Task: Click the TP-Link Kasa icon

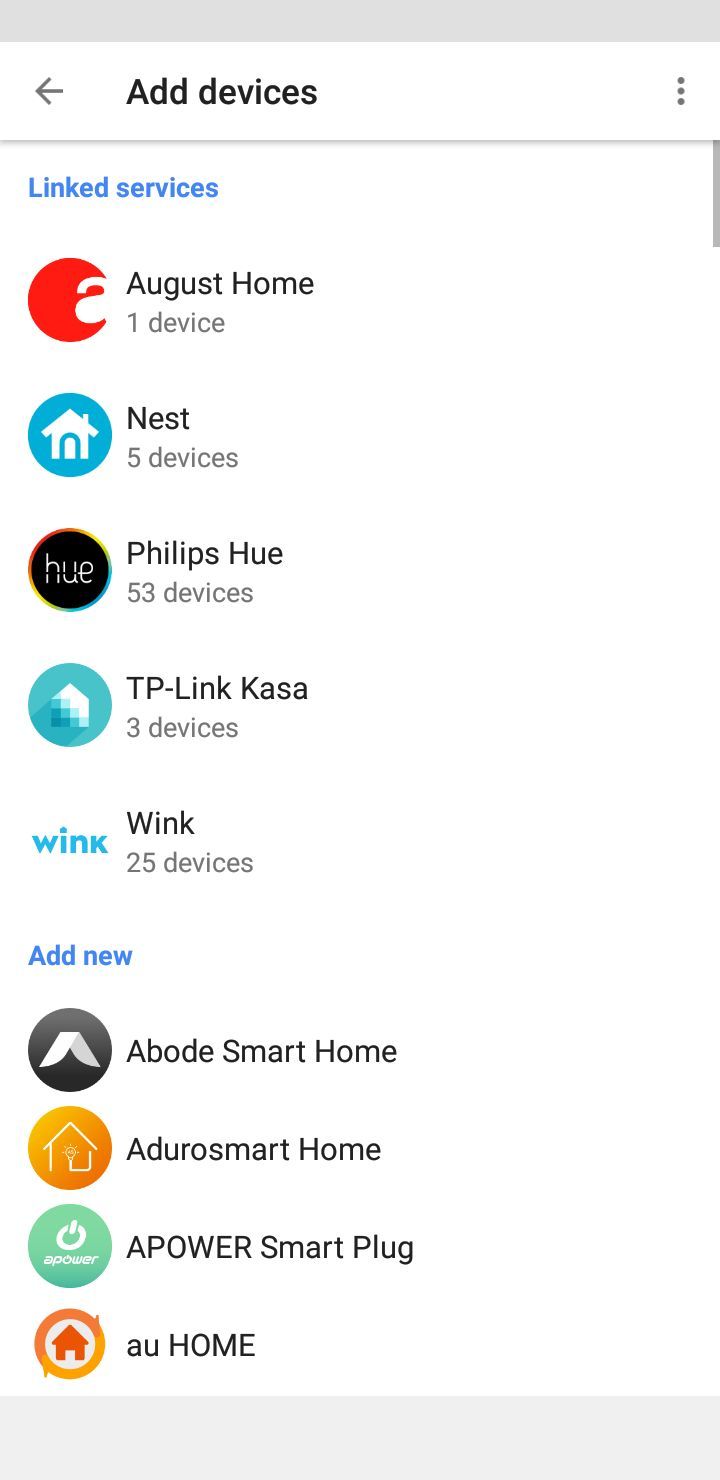Action: click(x=69, y=704)
